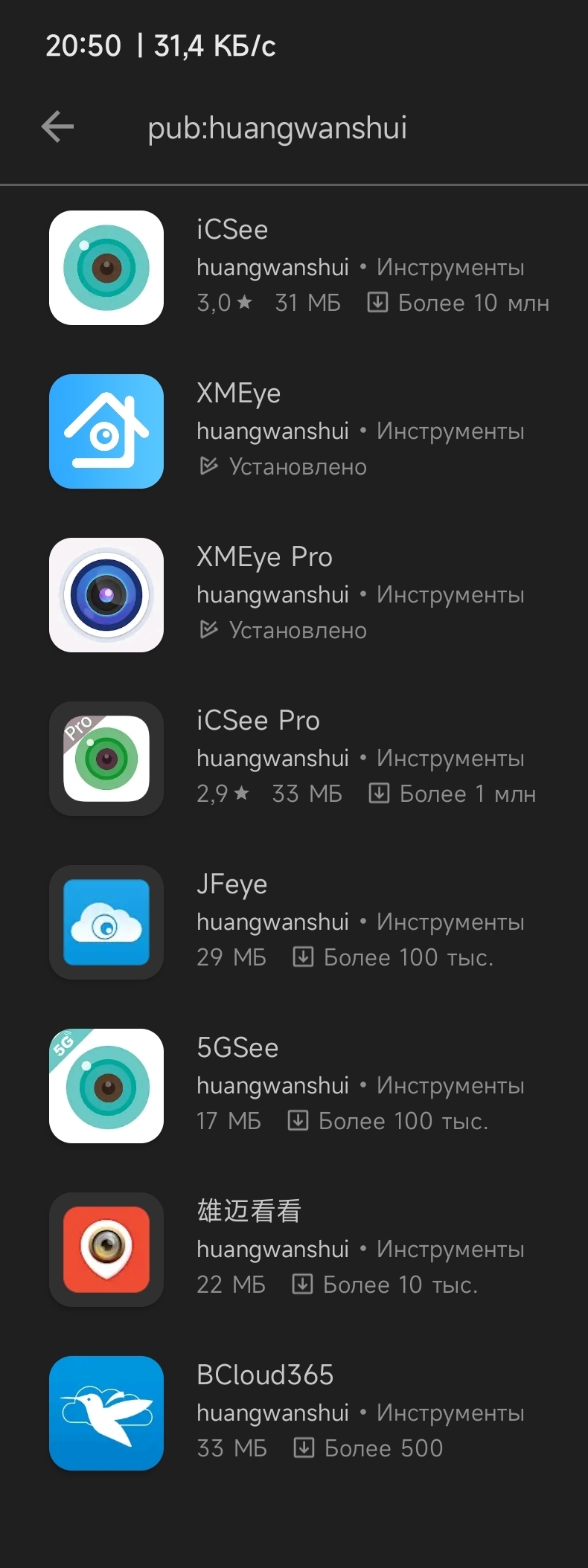Go back using the arrow icon
Image resolution: width=588 pixels, height=1568 pixels.
click(57, 126)
